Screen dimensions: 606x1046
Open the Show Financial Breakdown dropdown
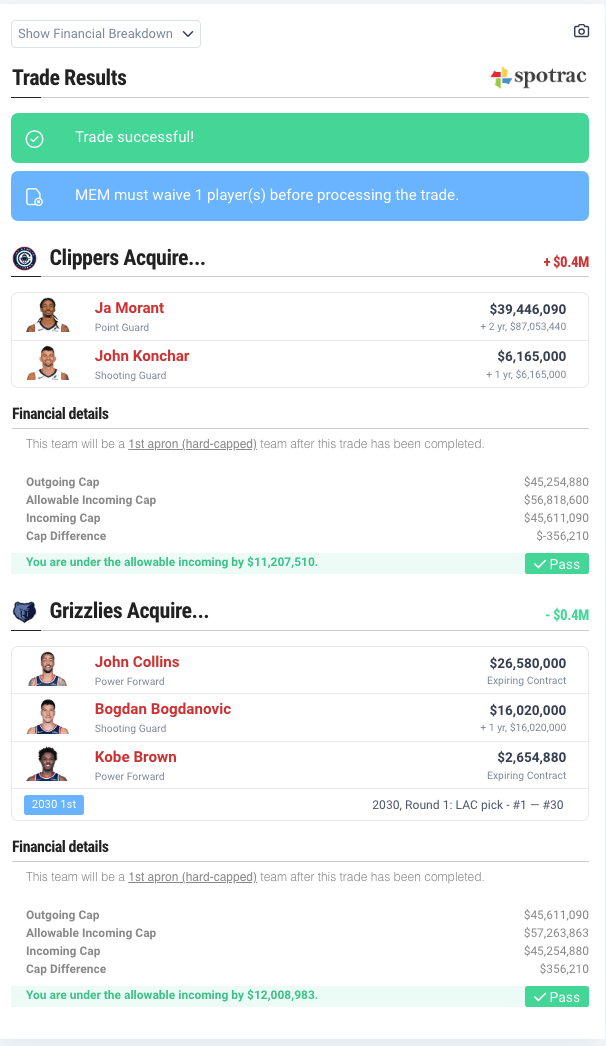coord(106,34)
